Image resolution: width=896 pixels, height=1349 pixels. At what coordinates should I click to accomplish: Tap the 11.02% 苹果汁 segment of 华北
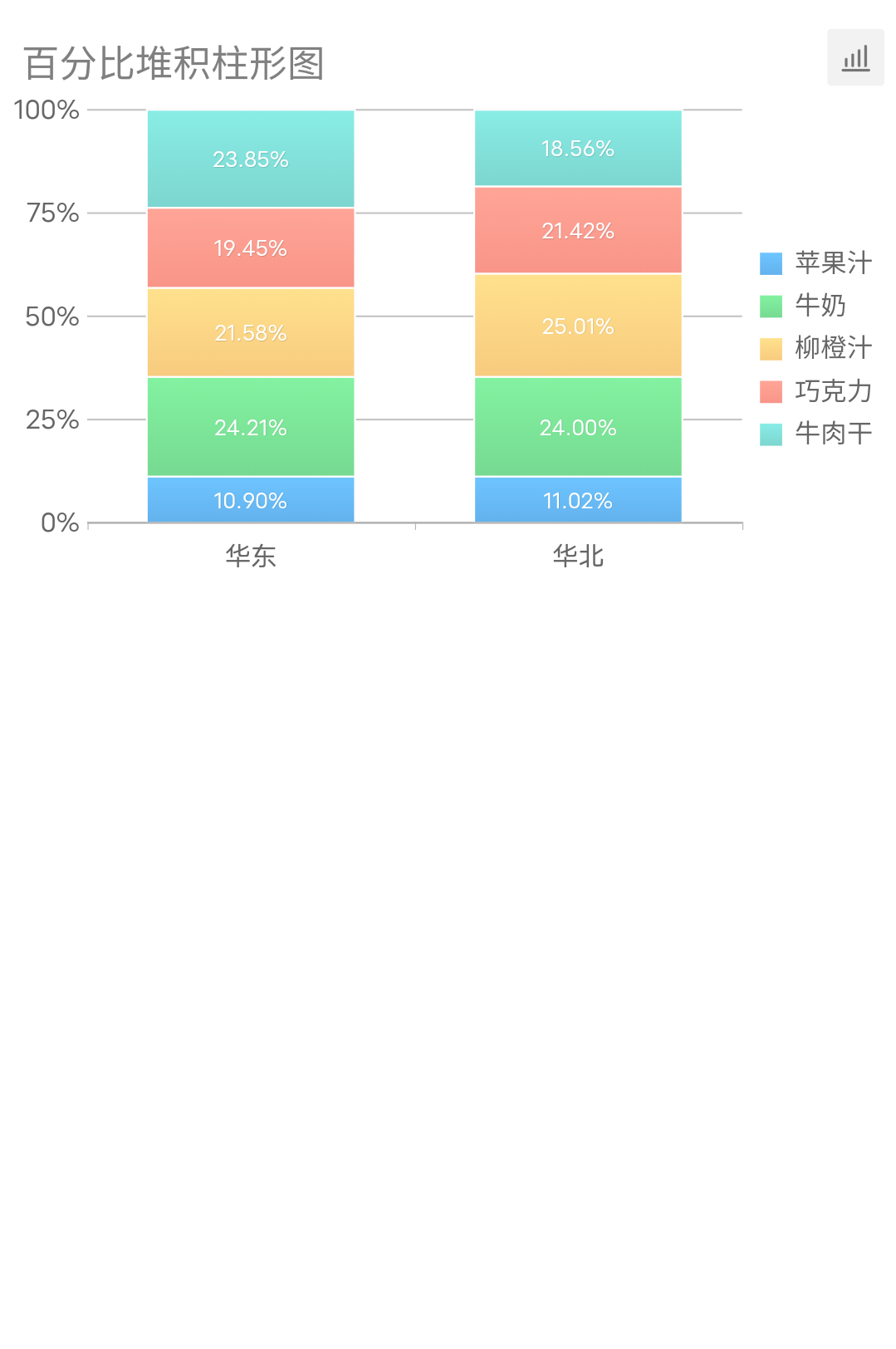pyautogui.click(x=578, y=500)
